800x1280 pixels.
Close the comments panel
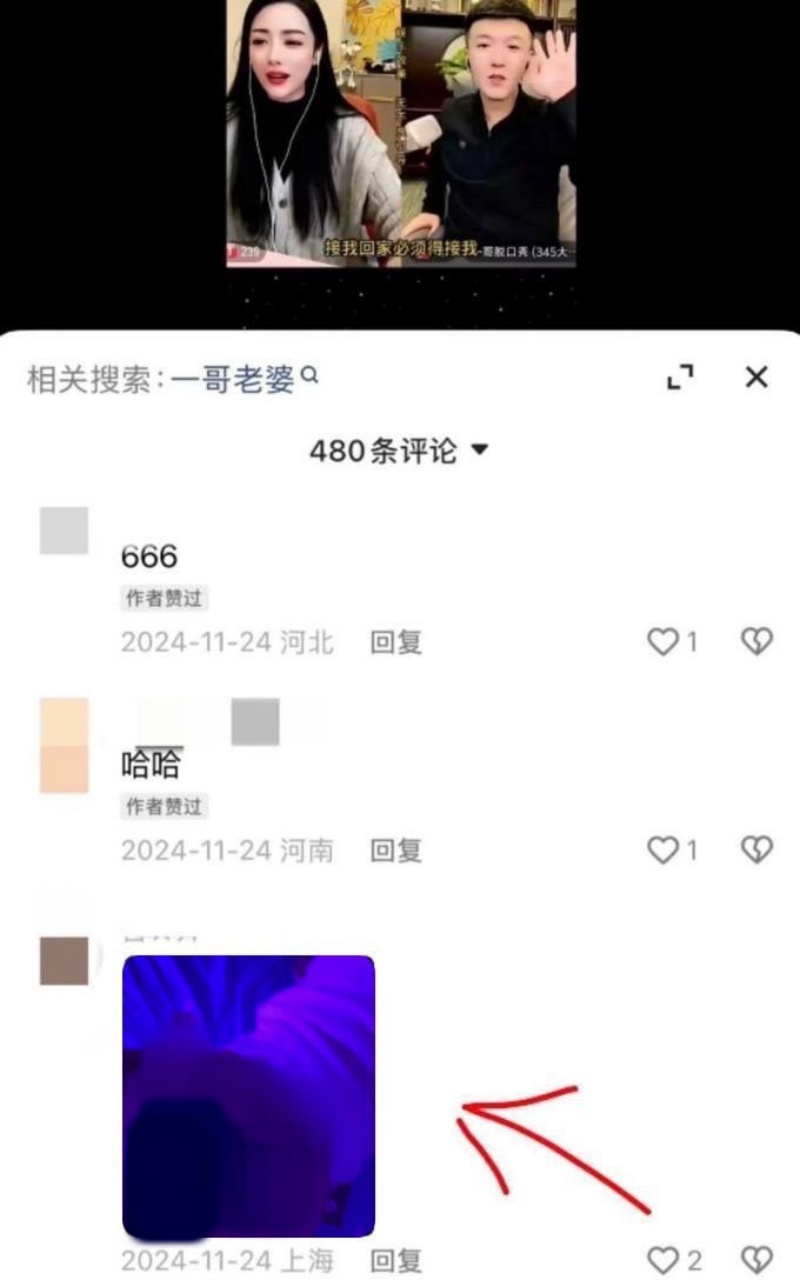757,377
